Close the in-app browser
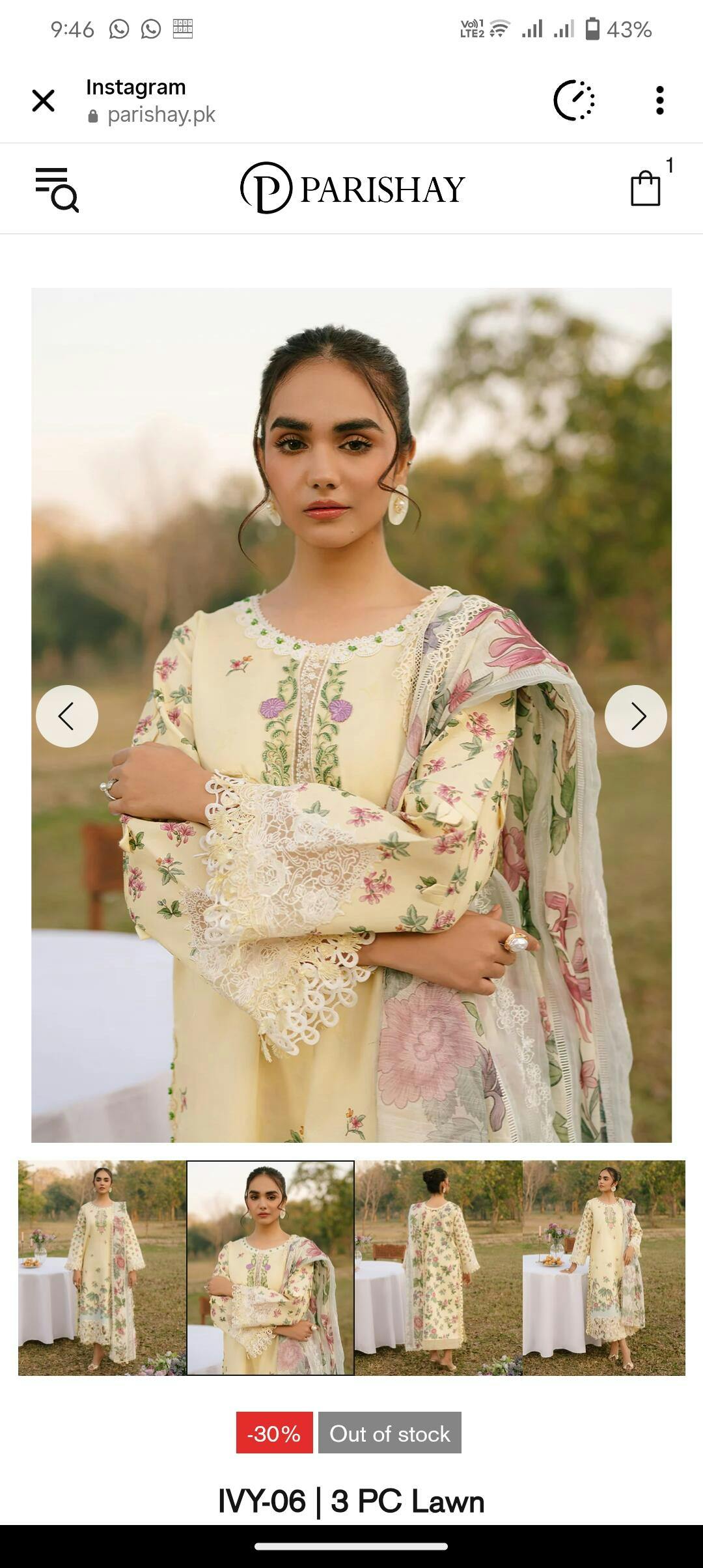 coord(43,101)
